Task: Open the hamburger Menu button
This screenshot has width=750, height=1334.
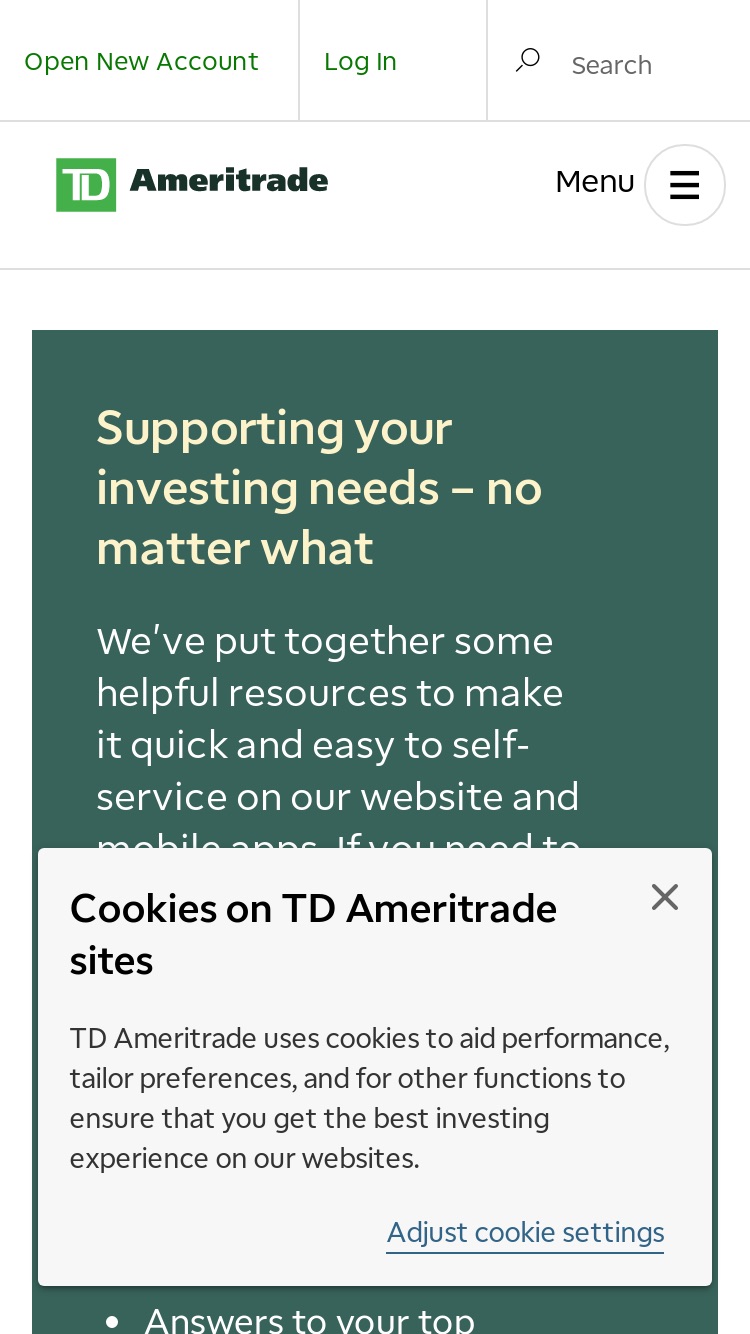Action: (x=685, y=185)
